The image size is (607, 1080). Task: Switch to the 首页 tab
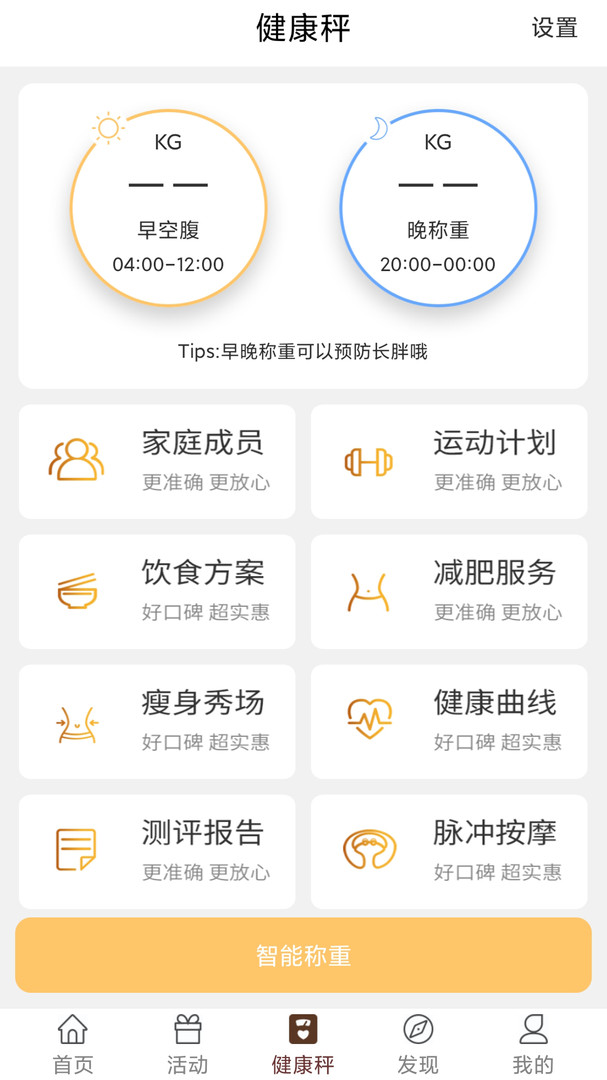point(73,1044)
